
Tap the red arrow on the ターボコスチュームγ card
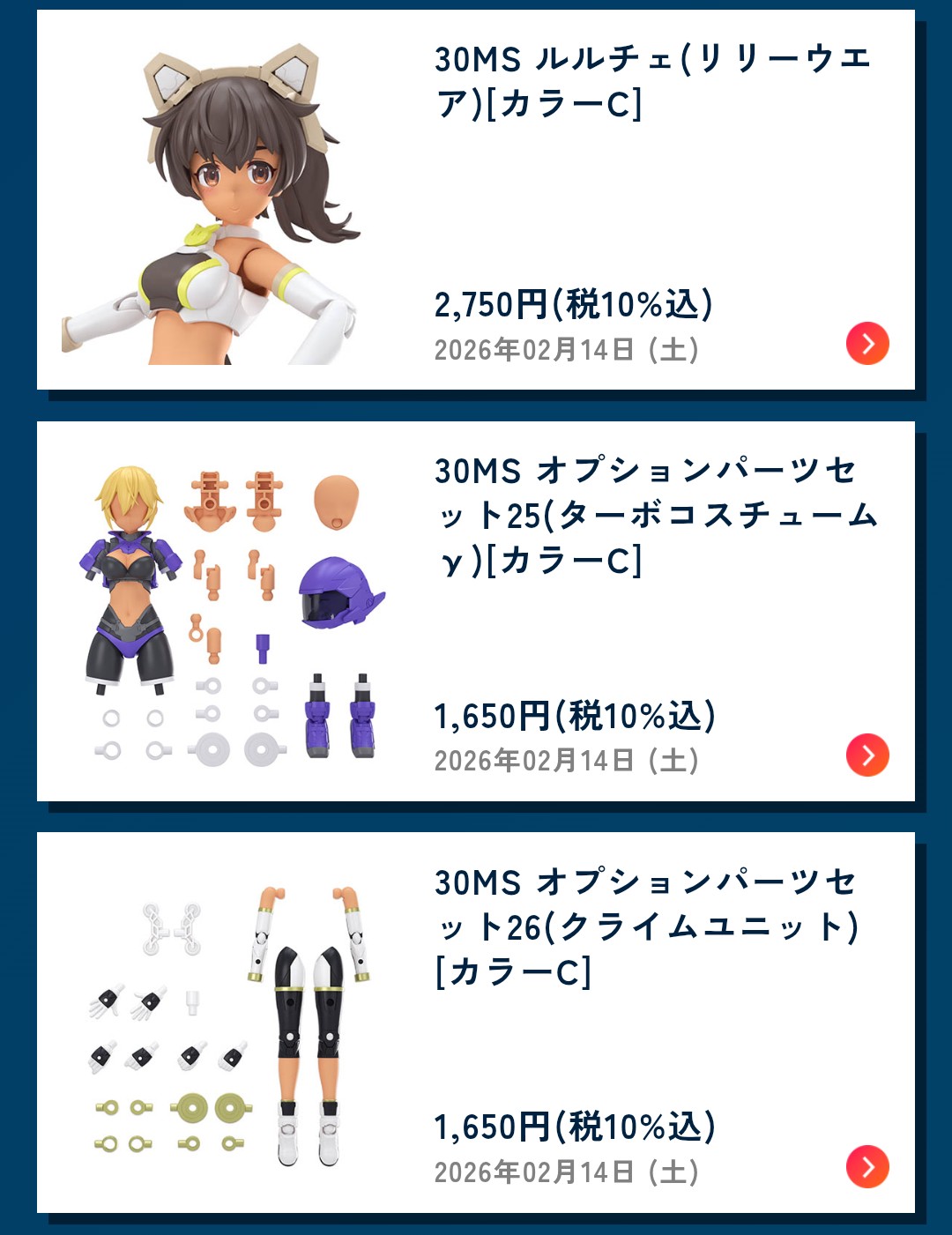click(867, 755)
